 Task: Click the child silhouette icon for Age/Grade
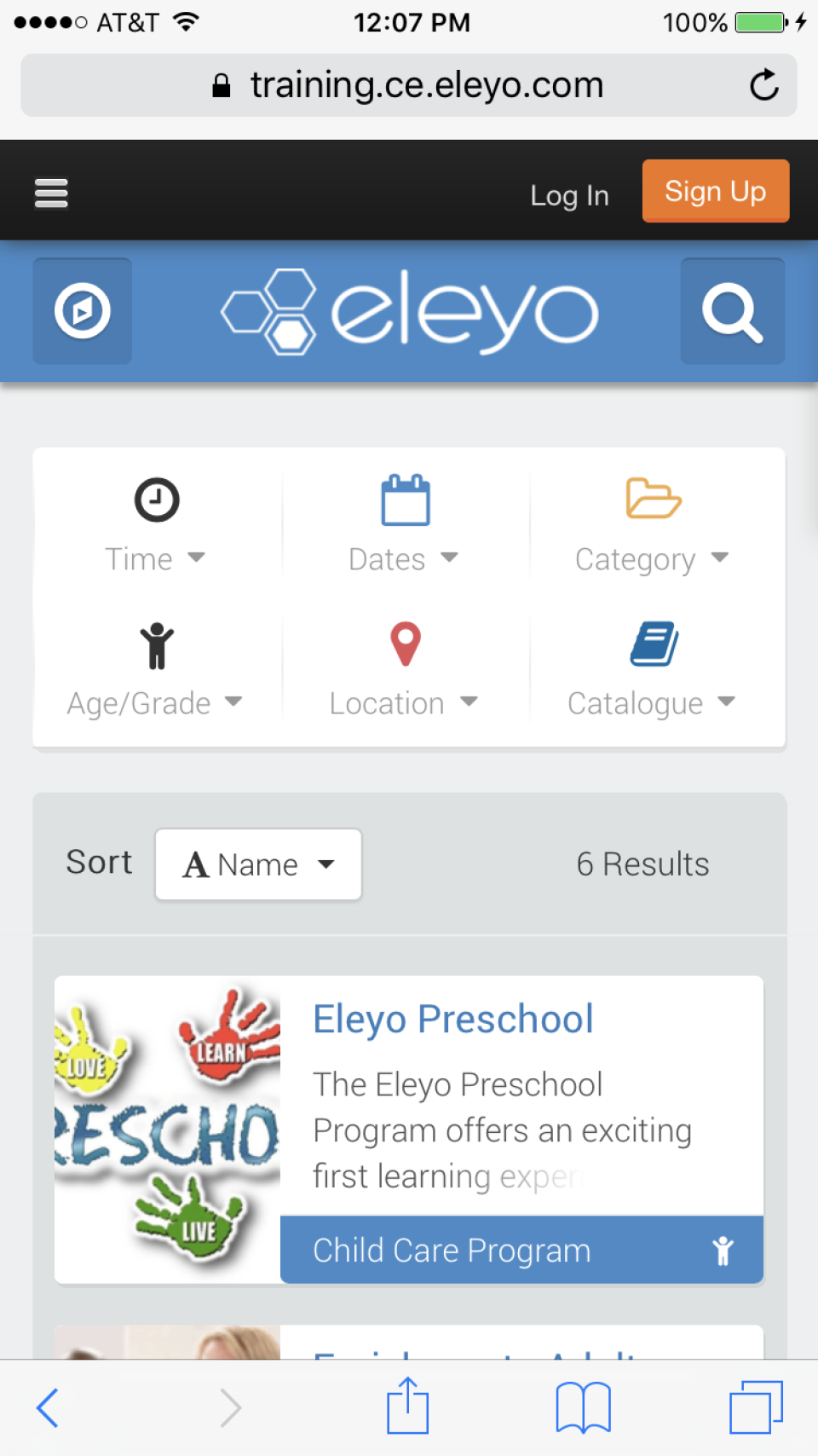(157, 645)
